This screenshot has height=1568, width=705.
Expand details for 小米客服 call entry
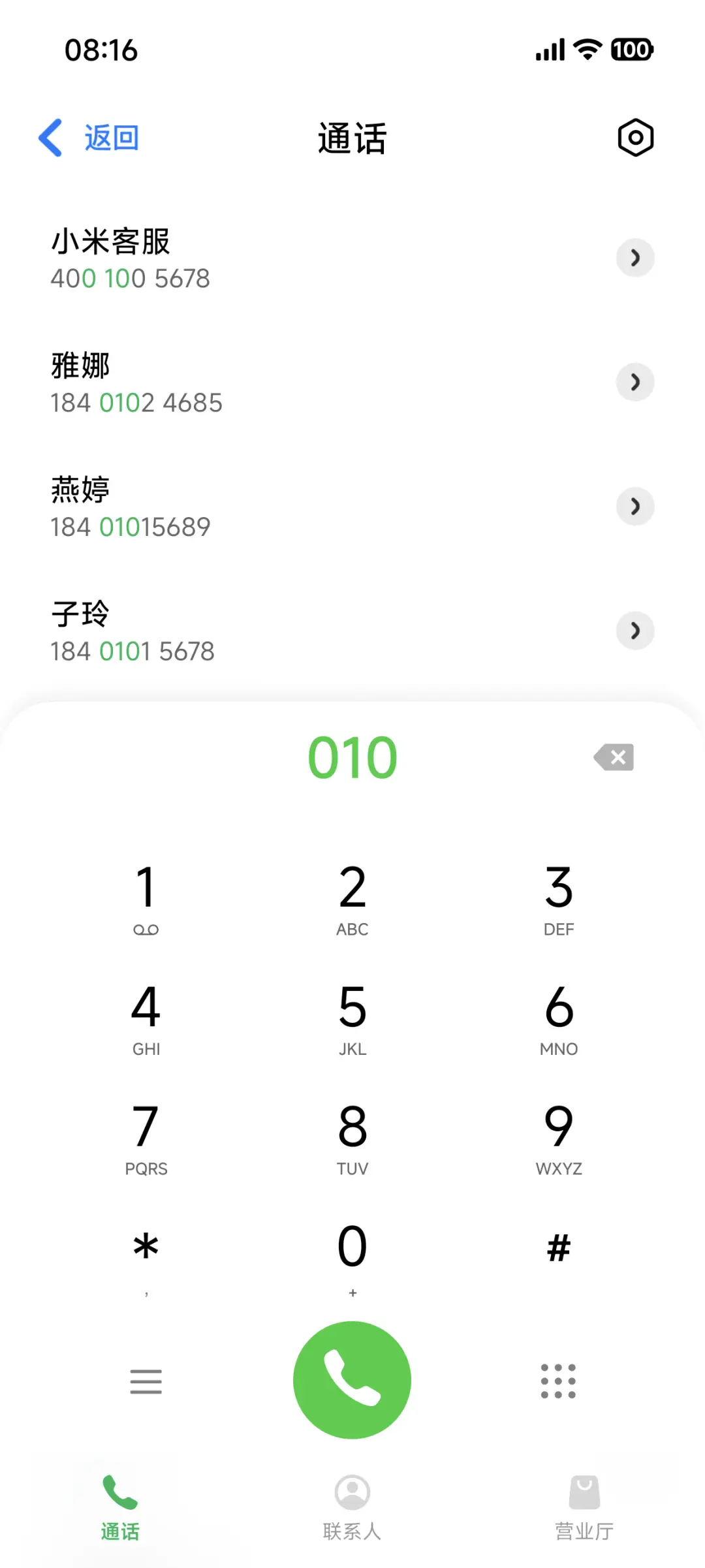(635, 258)
